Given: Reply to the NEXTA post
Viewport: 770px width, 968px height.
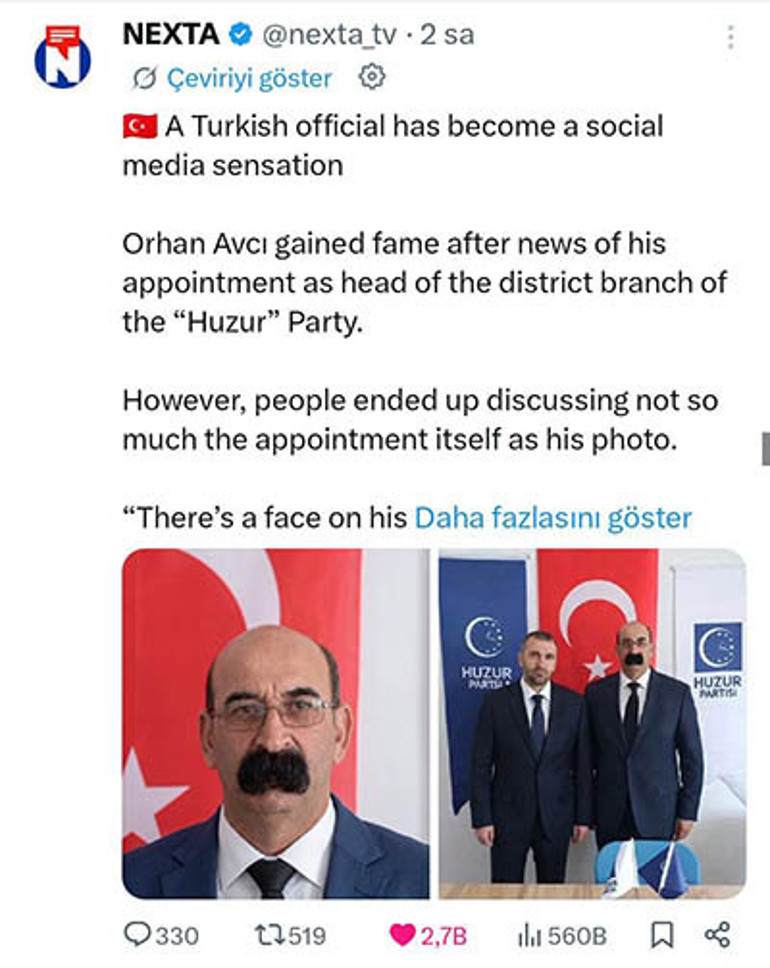Looking at the screenshot, I should pyautogui.click(x=137, y=935).
